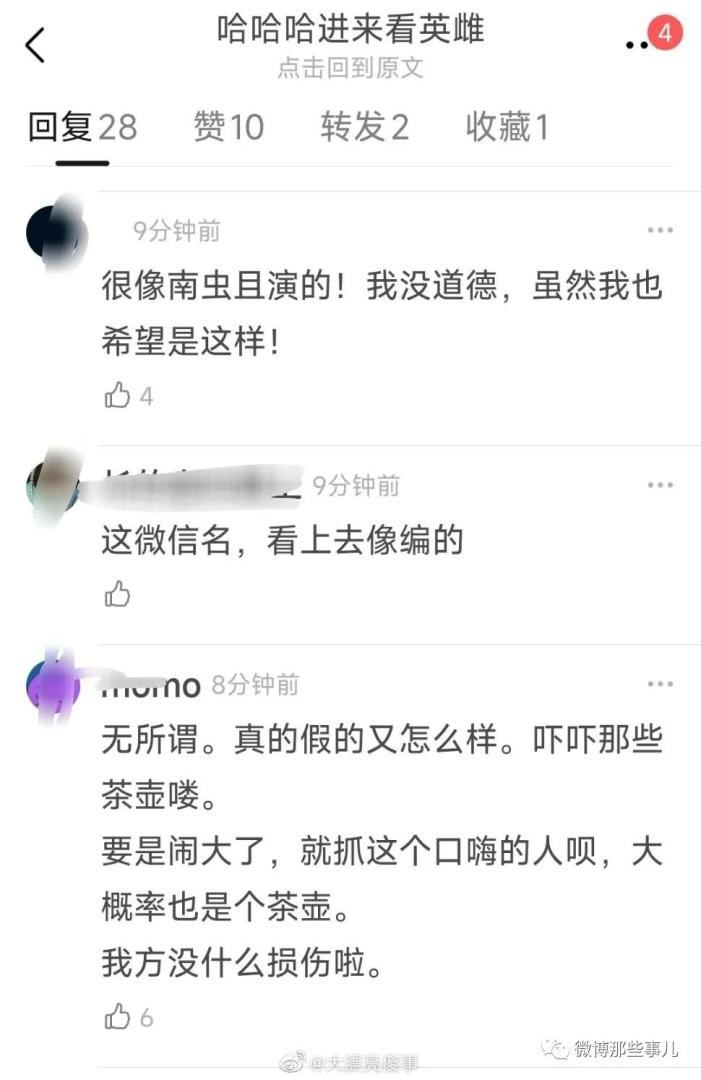
Task: Like the comment starting with 很像南虫且演的
Action: (118, 396)
